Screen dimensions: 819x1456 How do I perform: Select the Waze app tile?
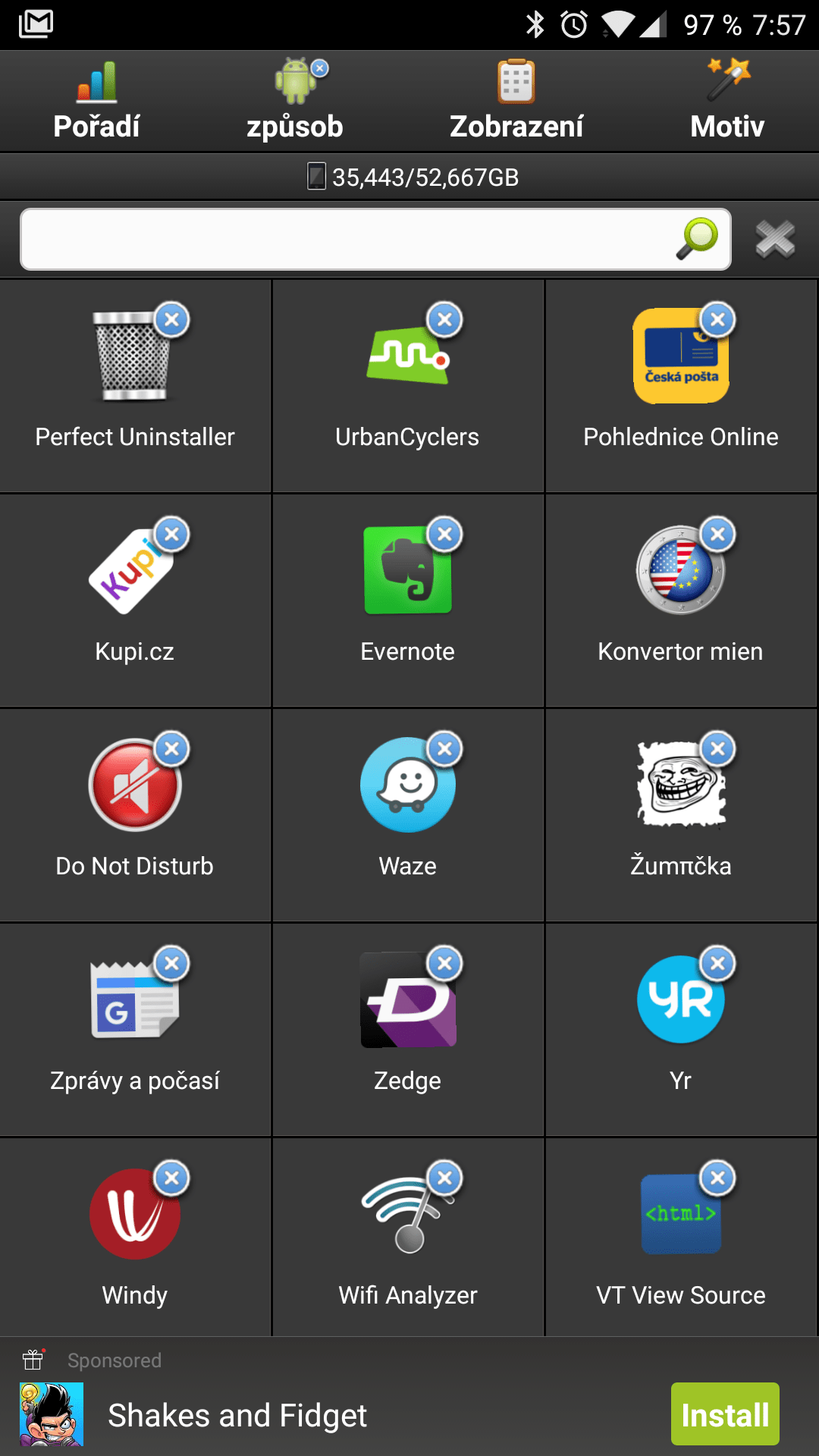408,815
